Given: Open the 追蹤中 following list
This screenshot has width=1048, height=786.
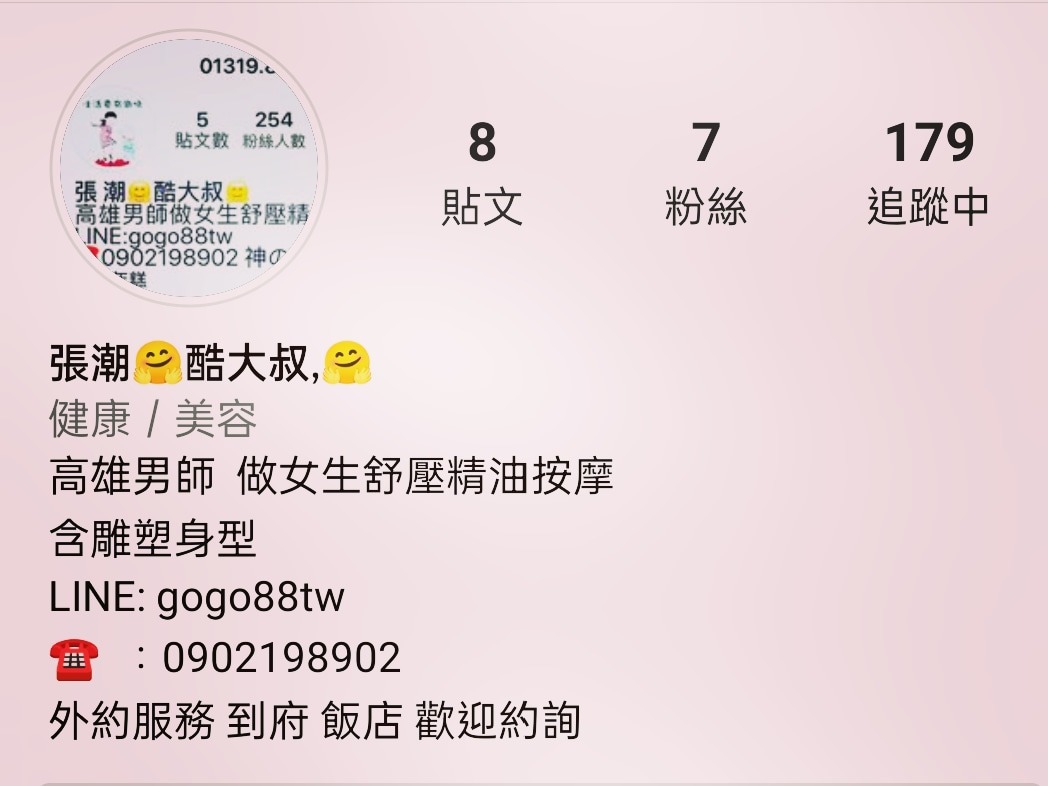Looking at the screenshot, I should point(928,173).
